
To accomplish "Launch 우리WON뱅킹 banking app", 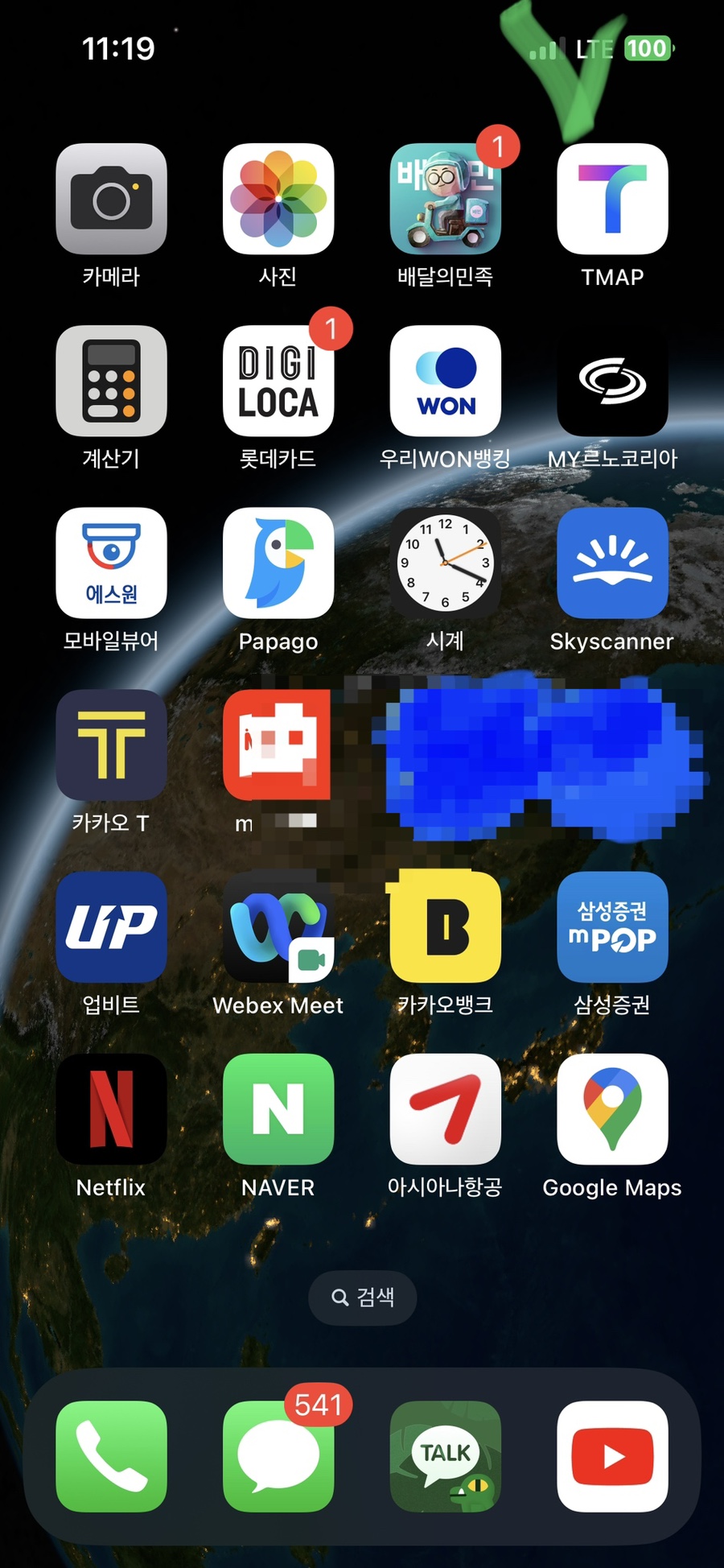I will [445, 381].
